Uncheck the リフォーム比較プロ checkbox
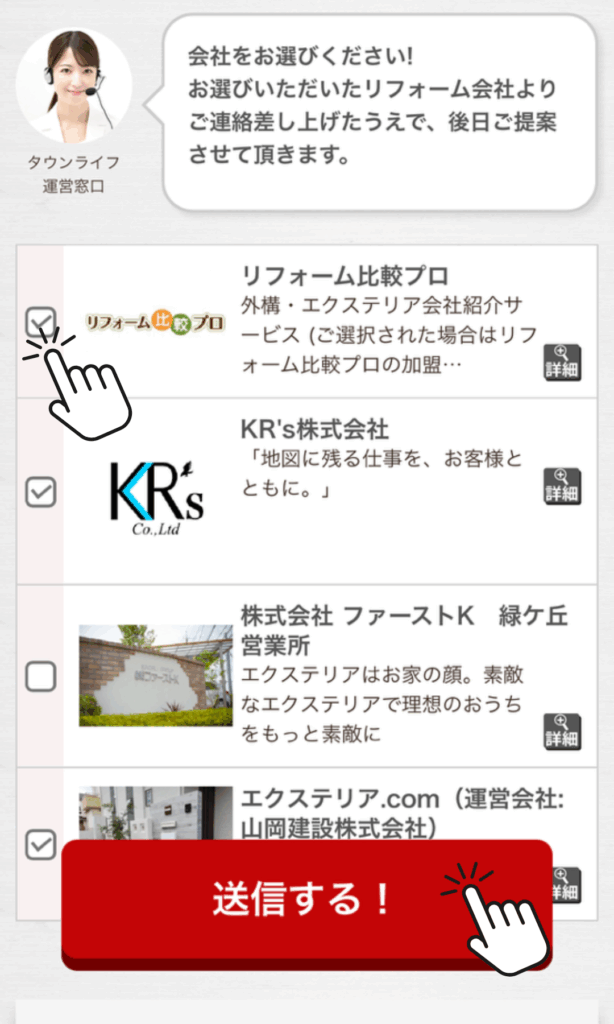 [40, 322]
